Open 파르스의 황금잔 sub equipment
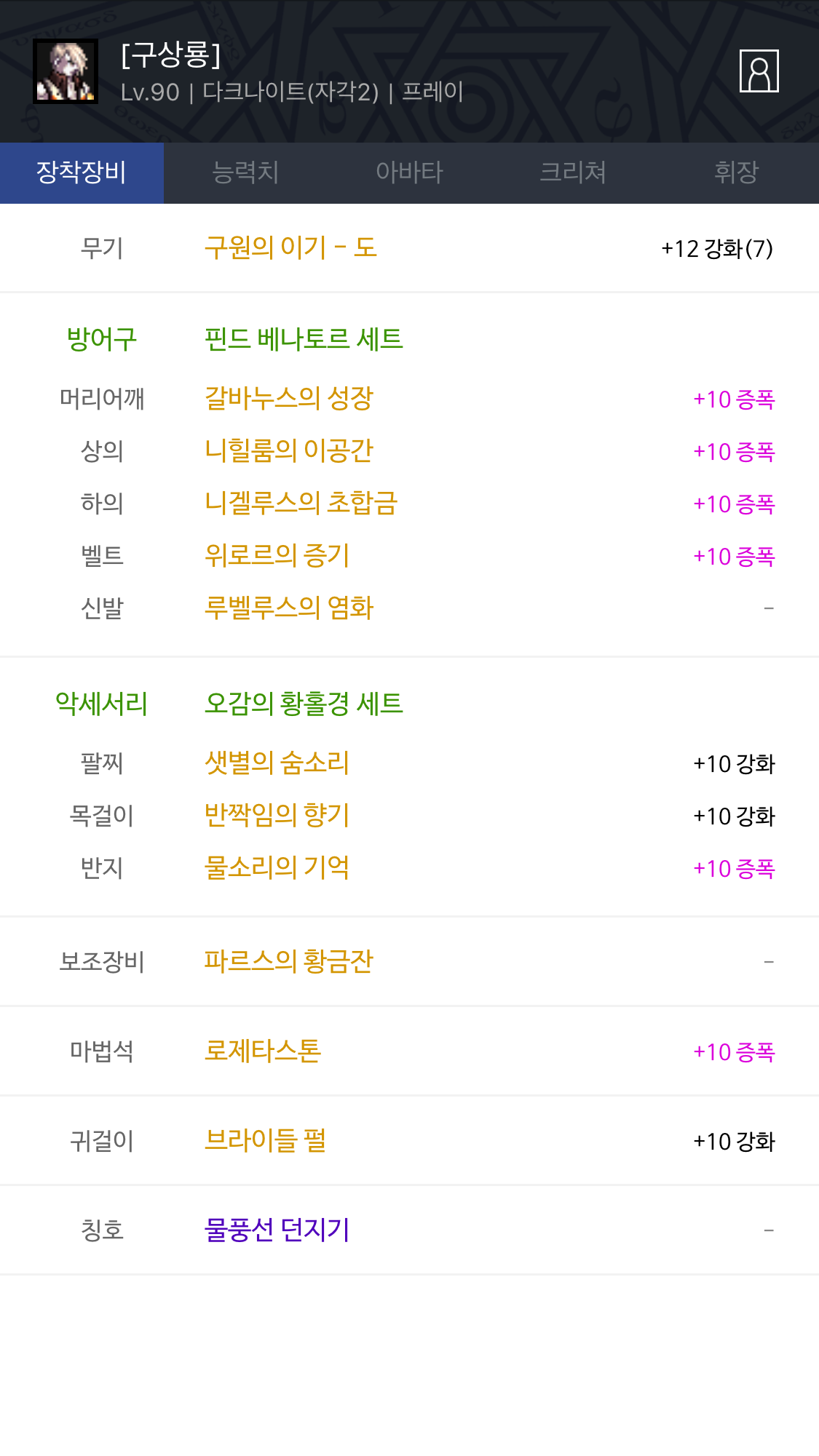 [289, 962]
